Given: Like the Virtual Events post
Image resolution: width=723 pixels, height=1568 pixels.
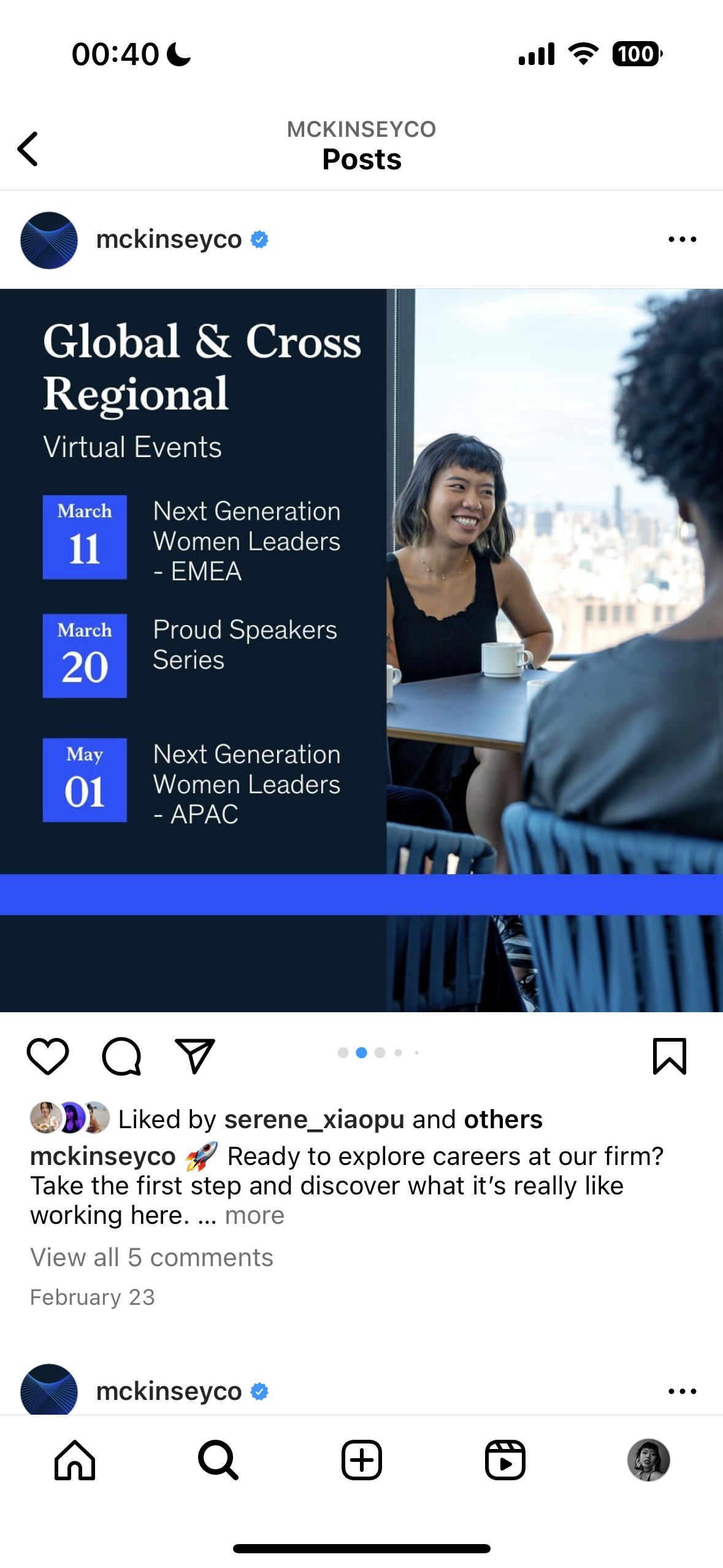Looking at the screenshot, I should coord(48,1056).
